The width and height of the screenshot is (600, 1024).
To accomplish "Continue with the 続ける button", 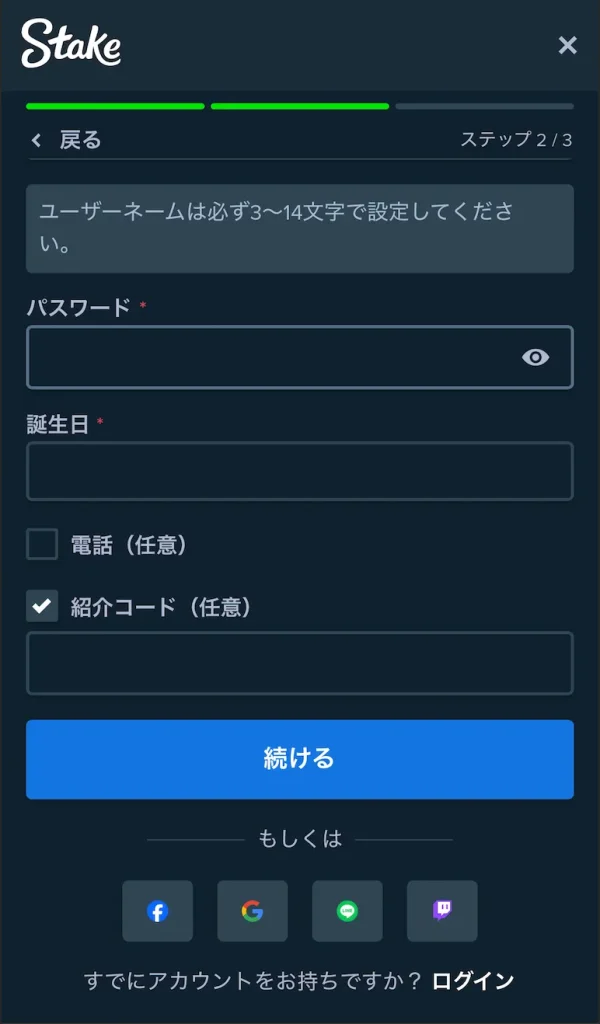I will tap(299, 759).
